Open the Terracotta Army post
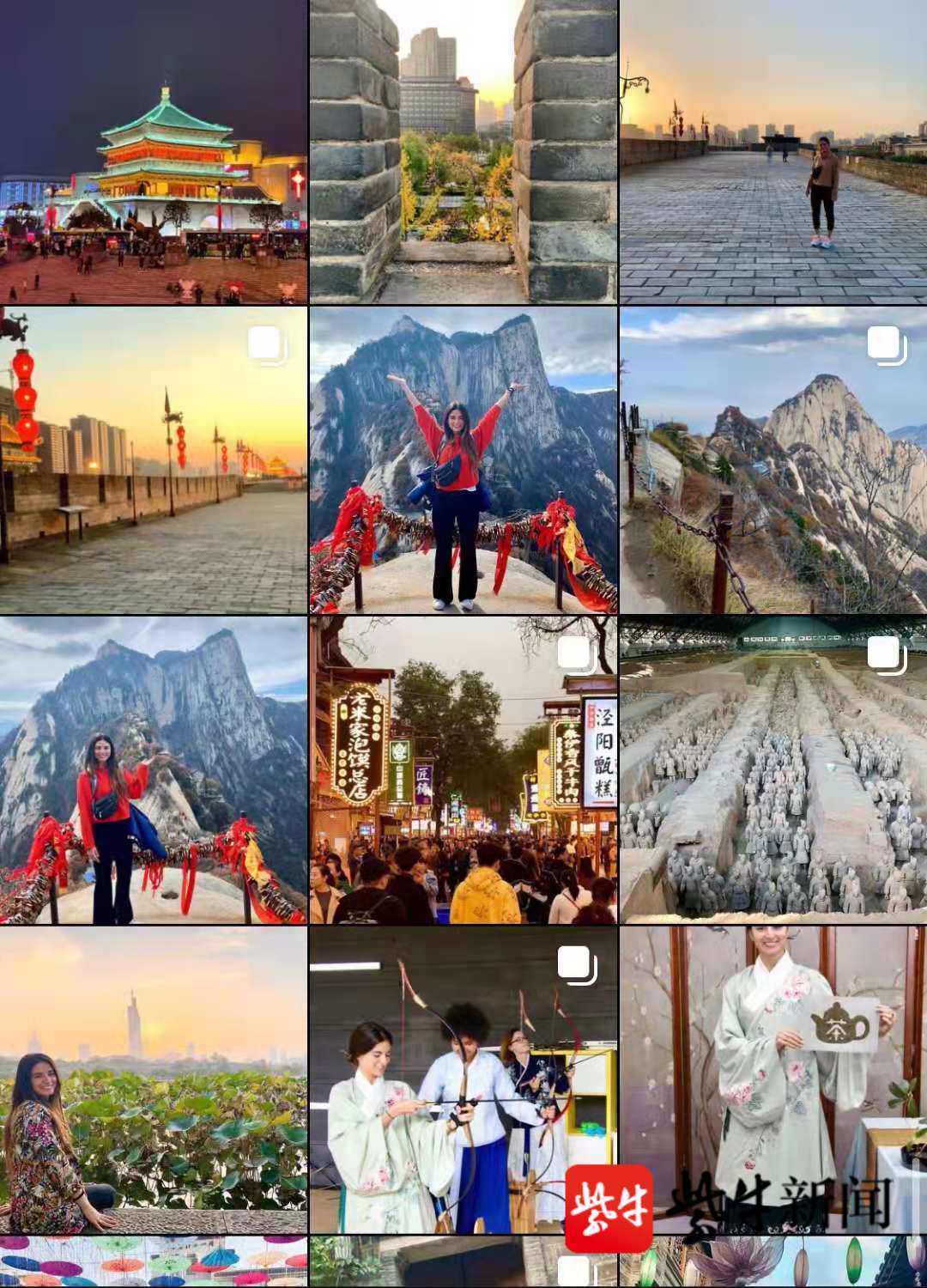 pyautogui.click(x=773, y=770)
